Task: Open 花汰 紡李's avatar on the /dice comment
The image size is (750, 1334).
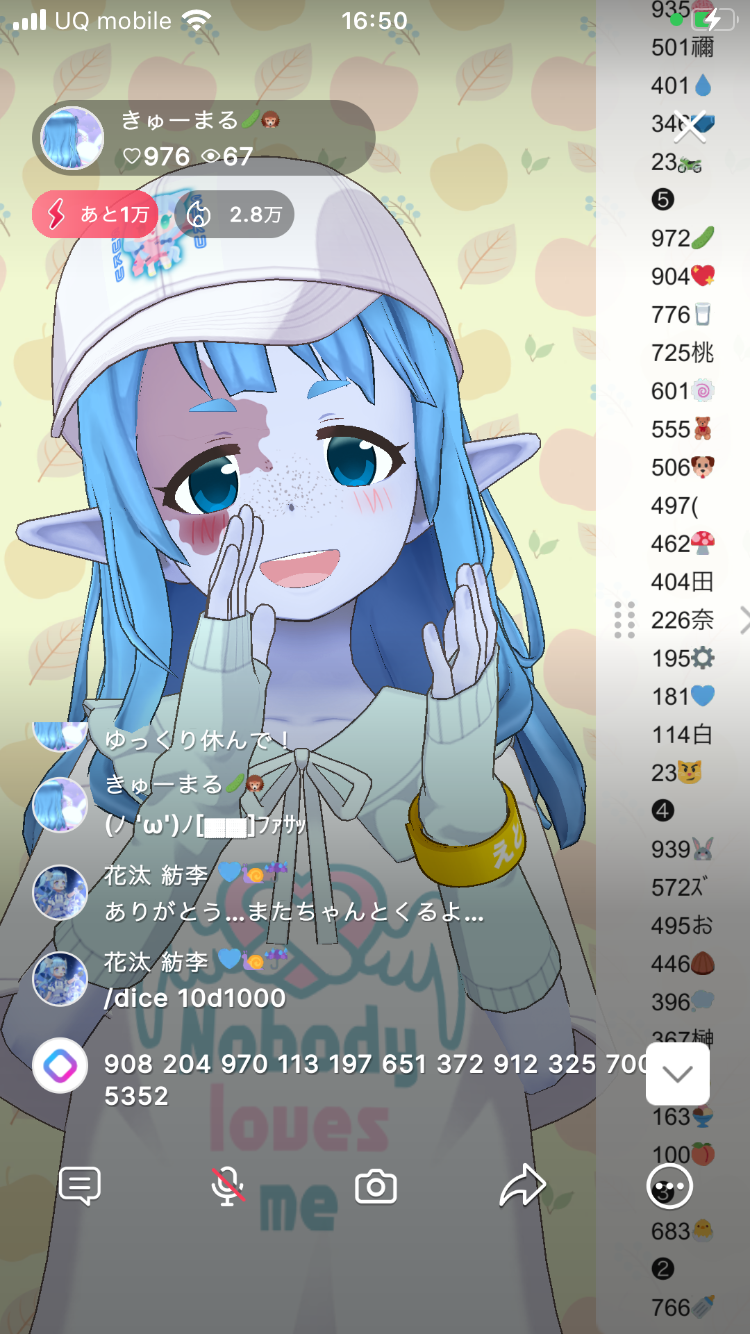Action: (60, 979)
